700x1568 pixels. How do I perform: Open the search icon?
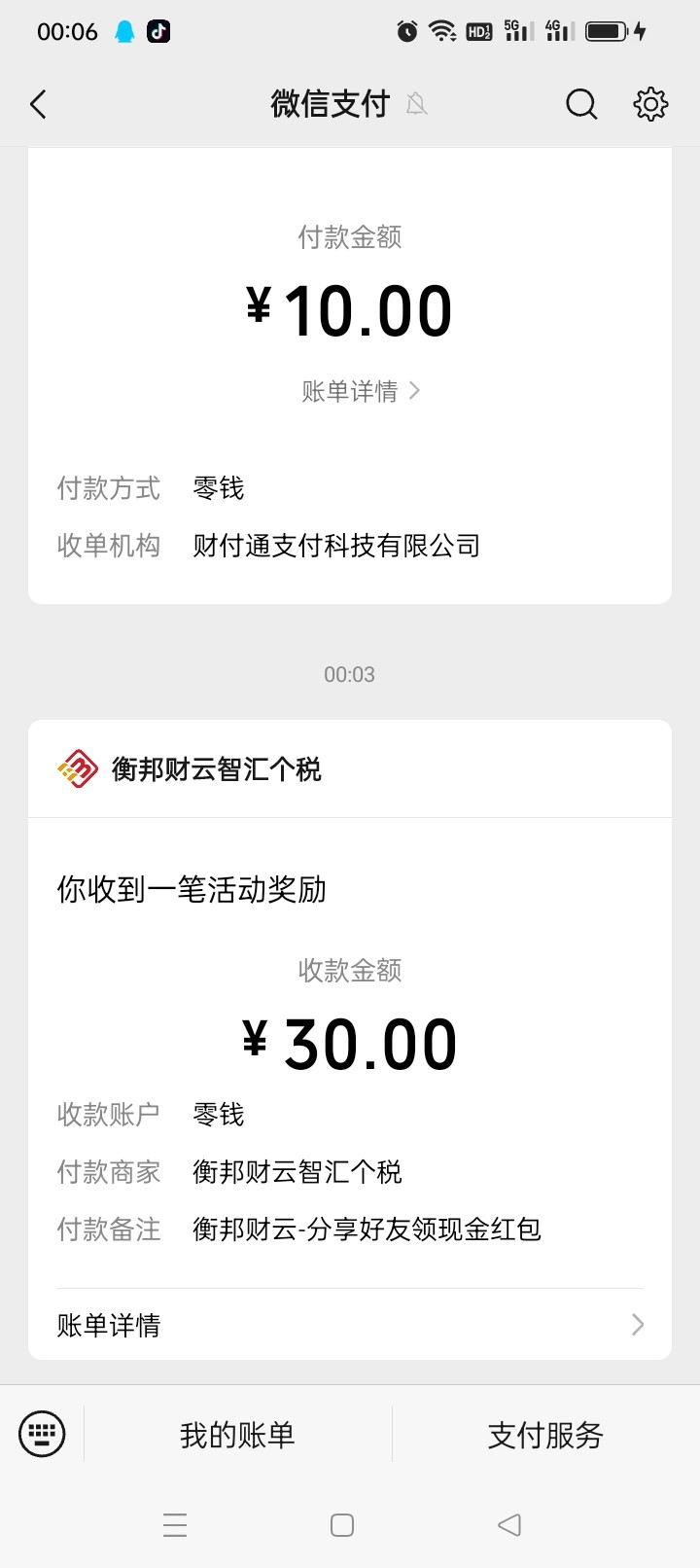click(x=581, y=104)
